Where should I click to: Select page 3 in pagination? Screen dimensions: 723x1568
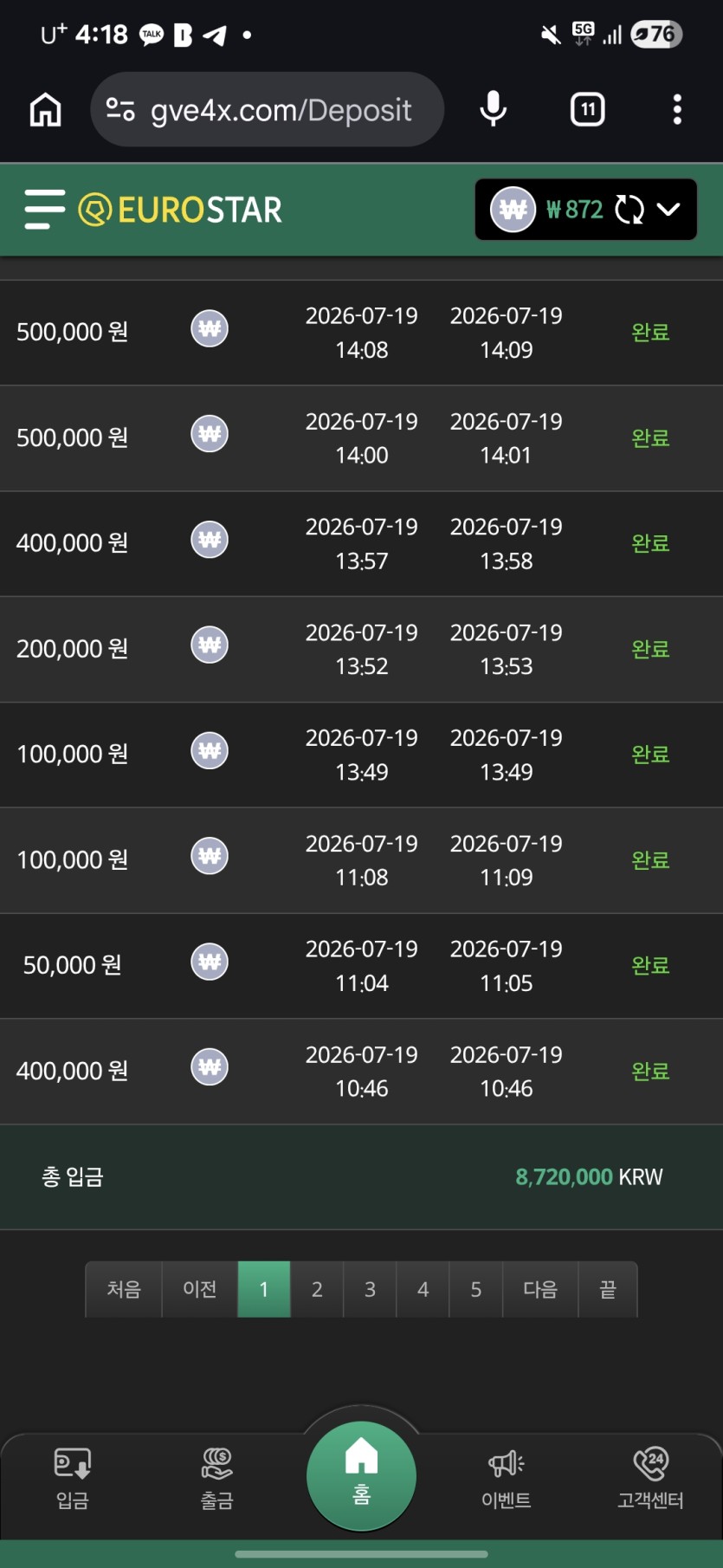[370, 1289]
